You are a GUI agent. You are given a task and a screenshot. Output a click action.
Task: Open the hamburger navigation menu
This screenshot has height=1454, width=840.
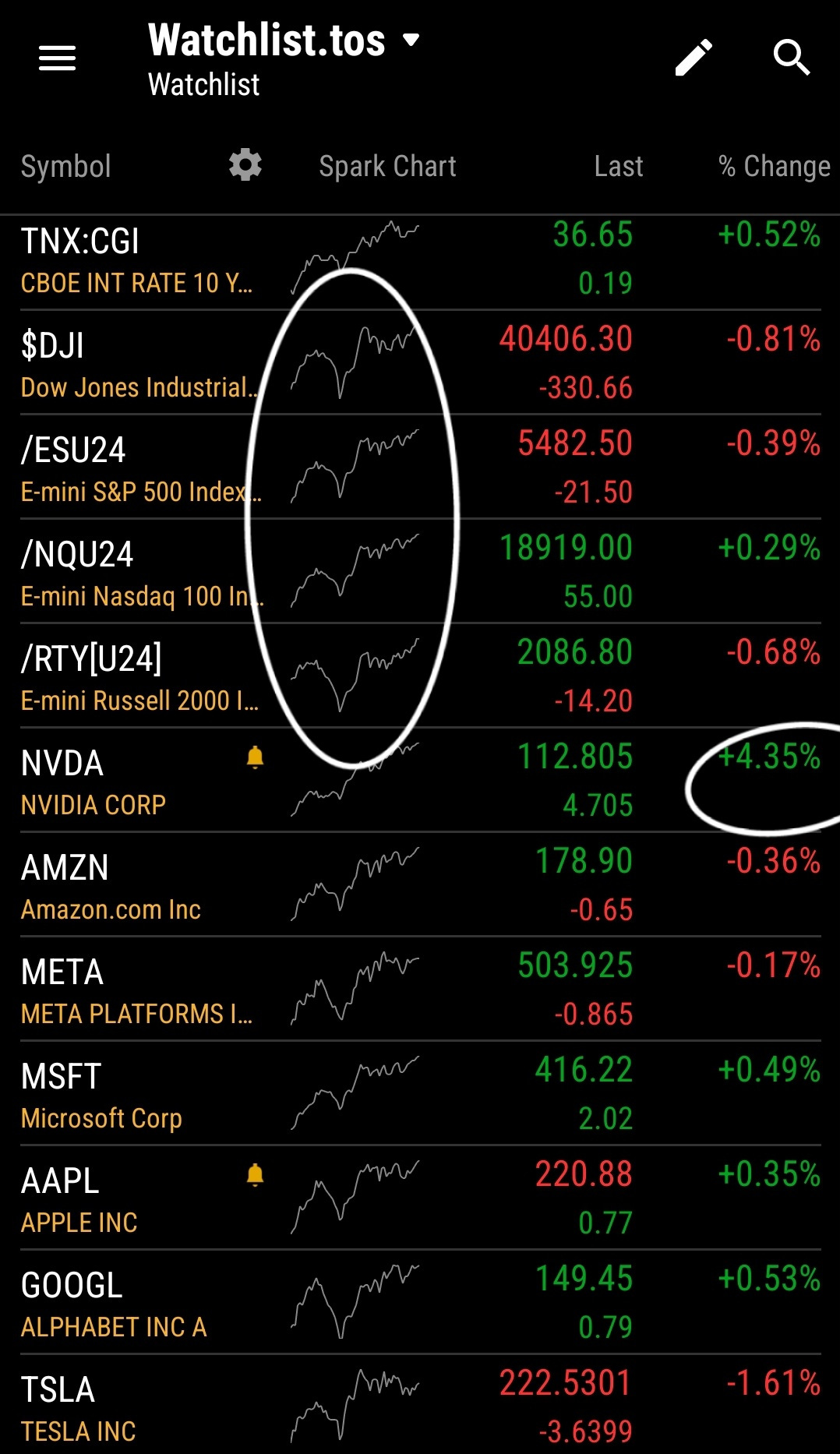[57, 58]
